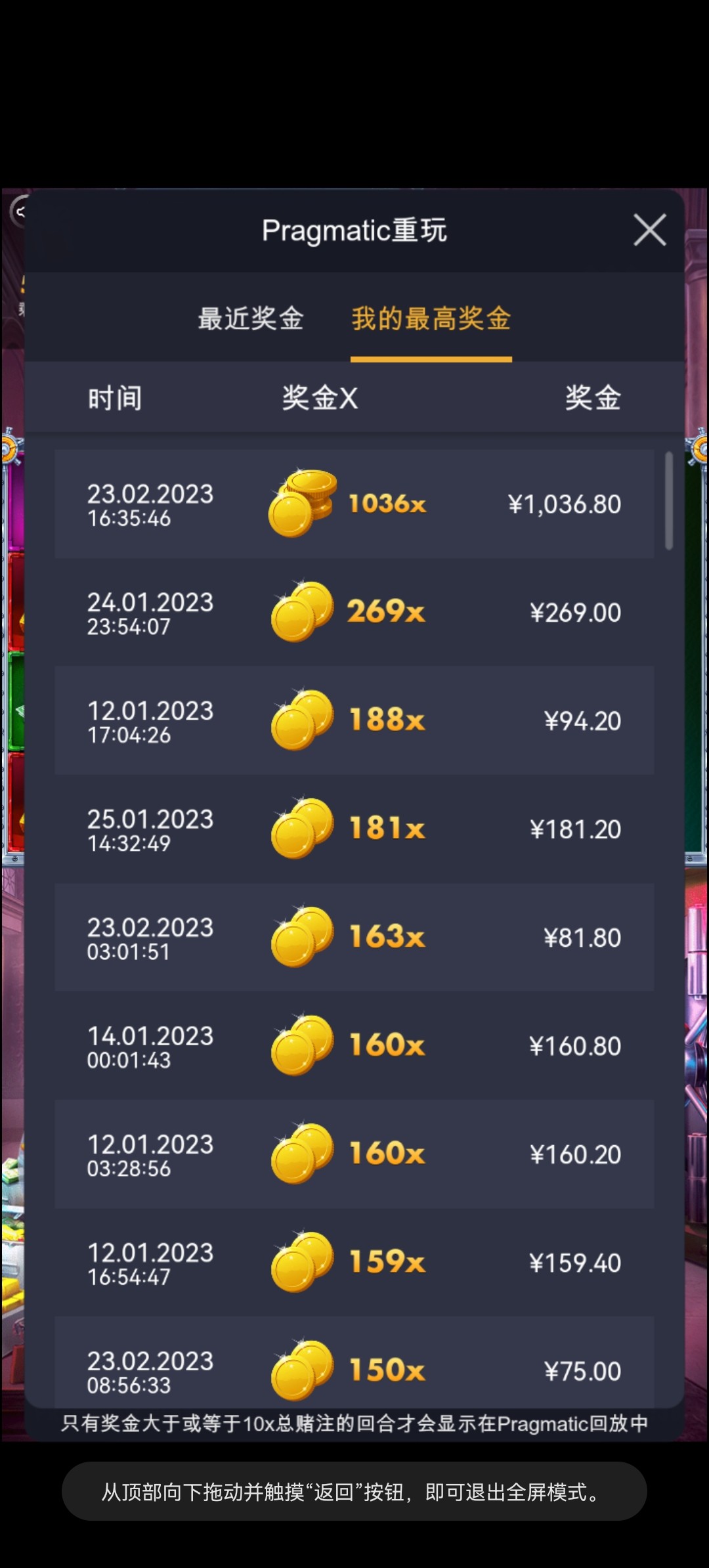Screen dimensions: 709x1568
Task: Watch the 188x win replay
Action: 354,721
